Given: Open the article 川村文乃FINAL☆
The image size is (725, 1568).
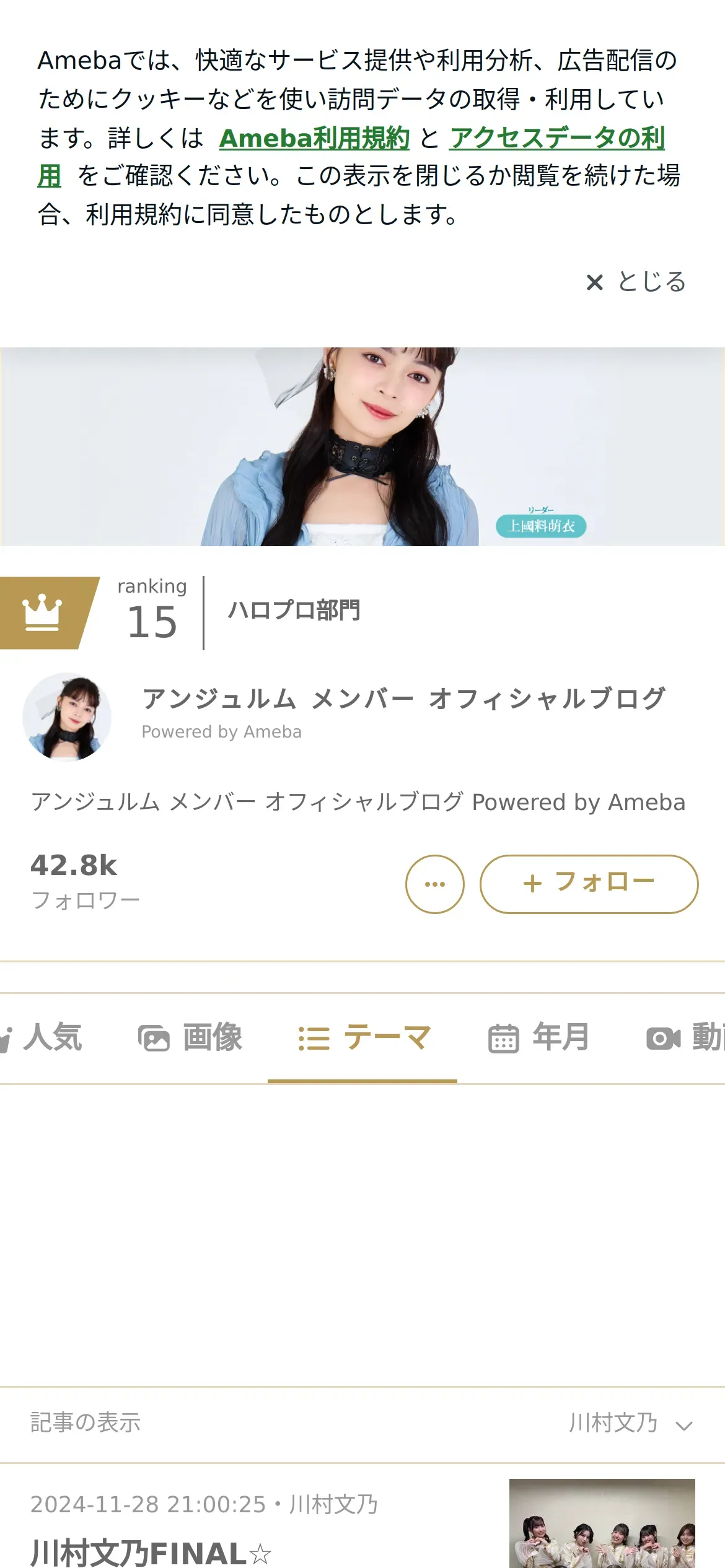Looking at the screenshot, I should [x=151, y=1552].
